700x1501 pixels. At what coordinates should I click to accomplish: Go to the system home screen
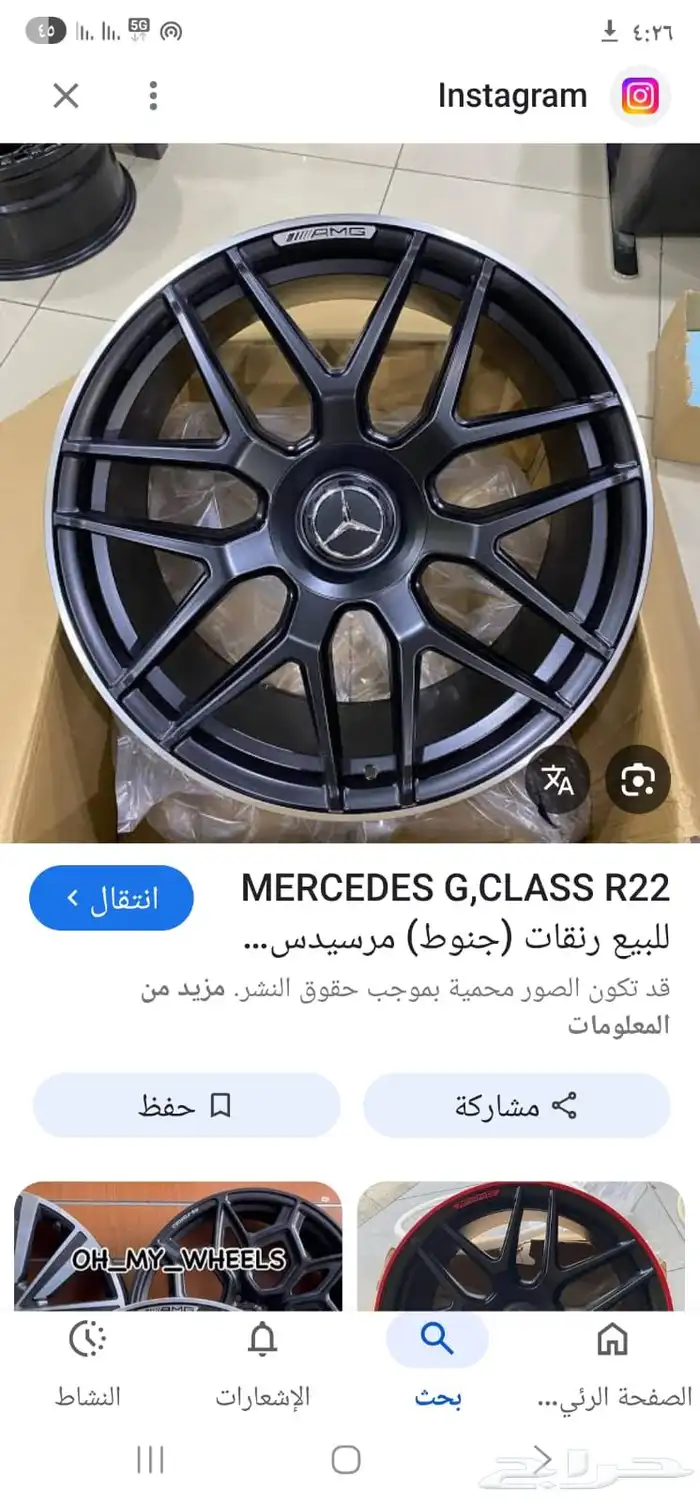tap(346, 1460)
